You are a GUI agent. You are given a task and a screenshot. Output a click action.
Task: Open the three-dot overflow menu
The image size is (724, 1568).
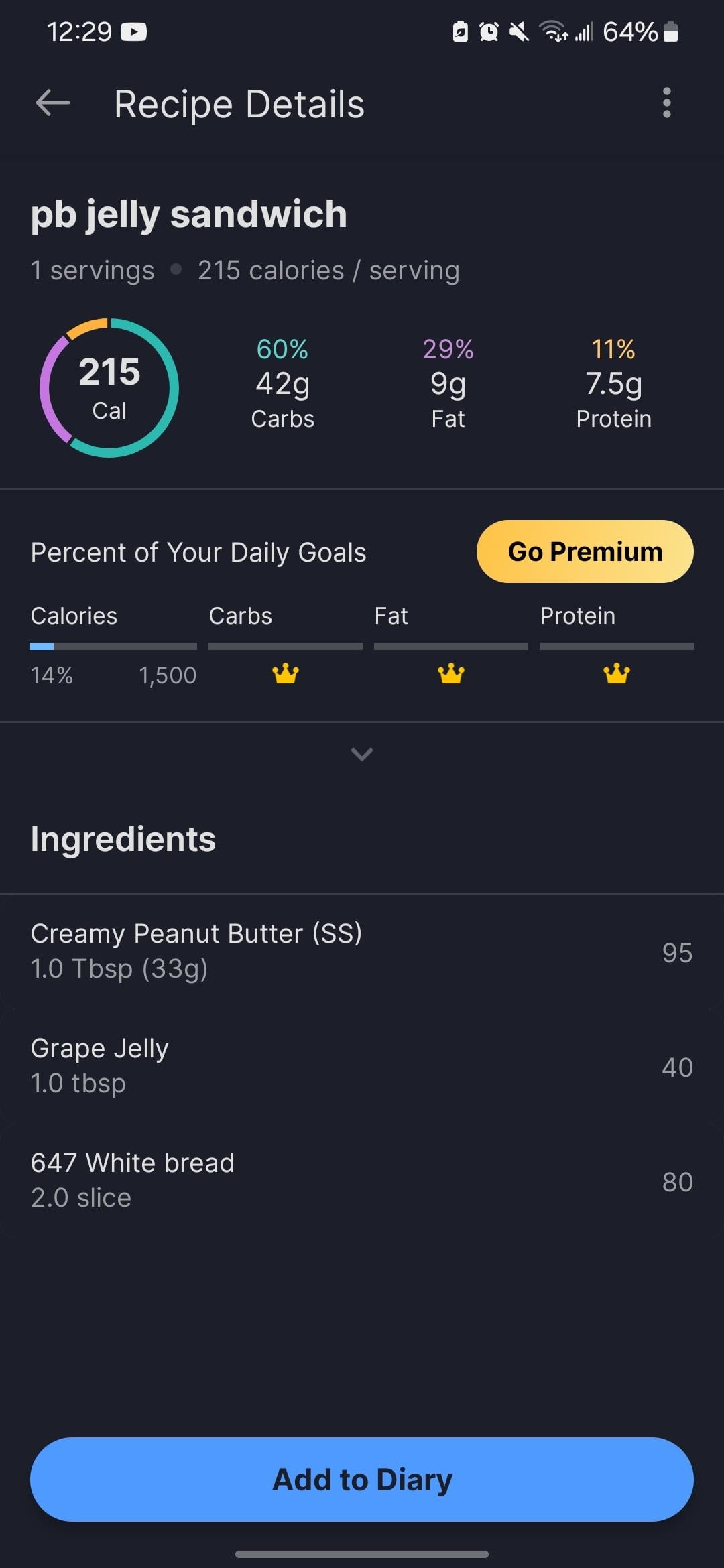pyautogui.click(x=666, y=103)
